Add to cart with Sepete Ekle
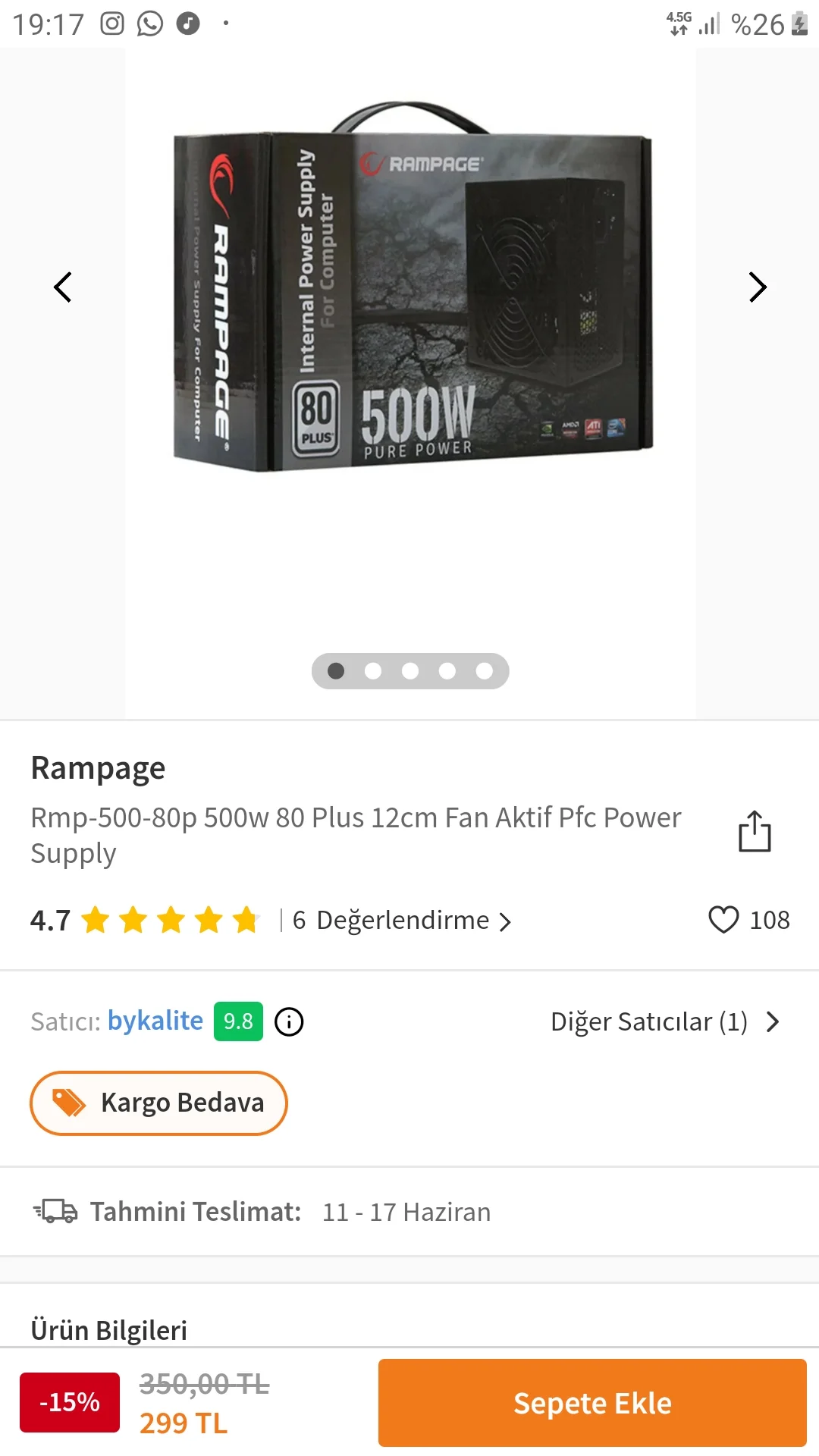 [591, 1403]
